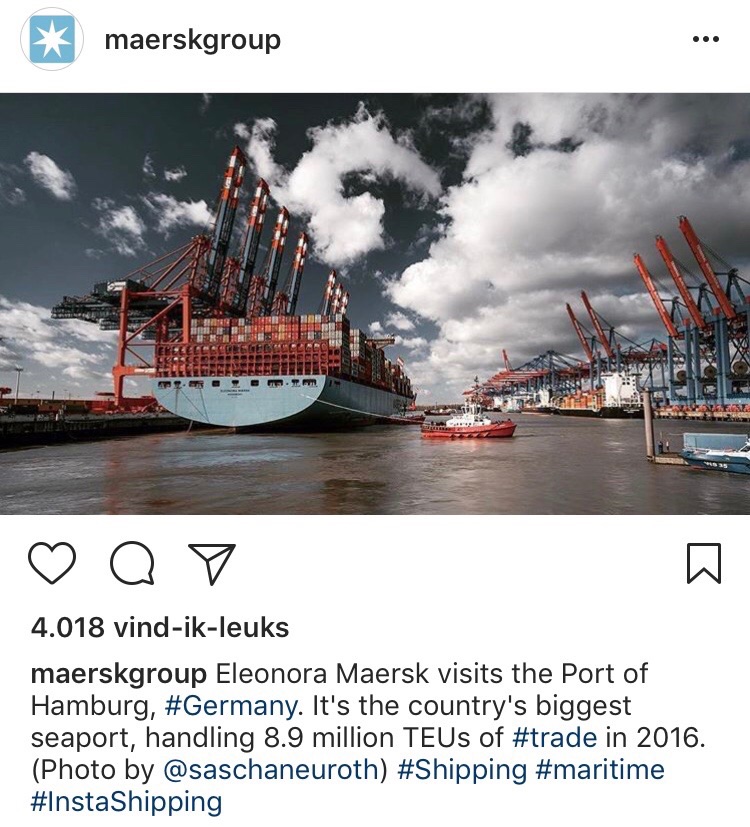Open the maerskgroup username in post header
Image resolution: width=750 pixels, height=827 pixels.
tap(192, 41)
